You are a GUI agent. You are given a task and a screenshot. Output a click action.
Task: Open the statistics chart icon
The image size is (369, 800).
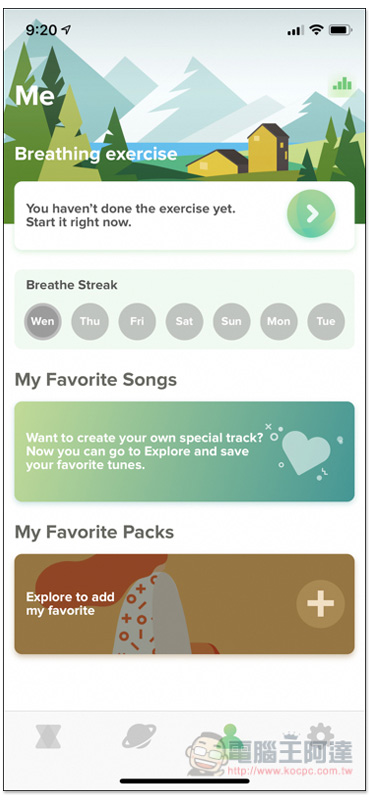coord(340,84)
